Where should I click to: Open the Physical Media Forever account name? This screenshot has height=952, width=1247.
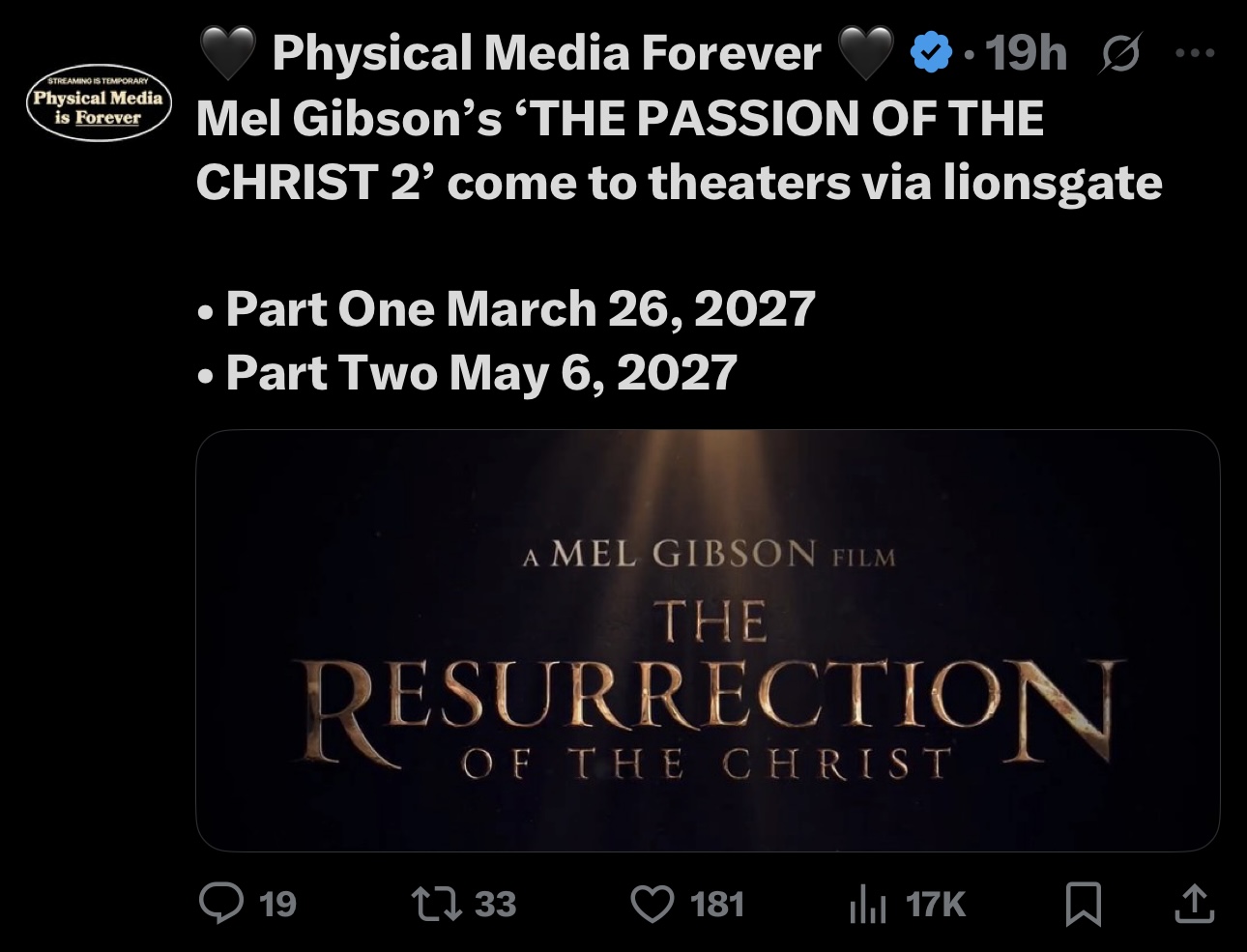pyautogui.click(x=546, y=52)
